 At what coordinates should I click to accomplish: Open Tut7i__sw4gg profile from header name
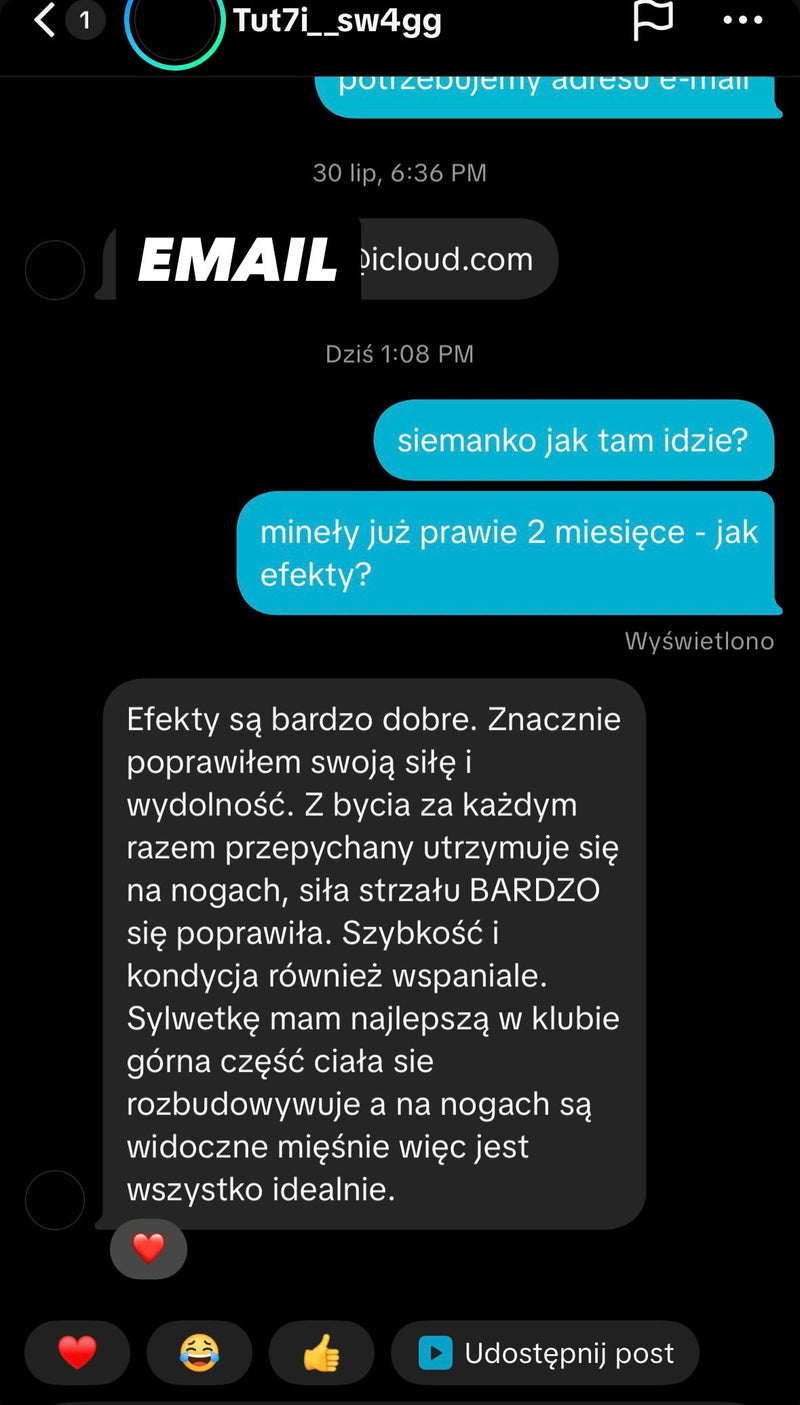(337, 21)
